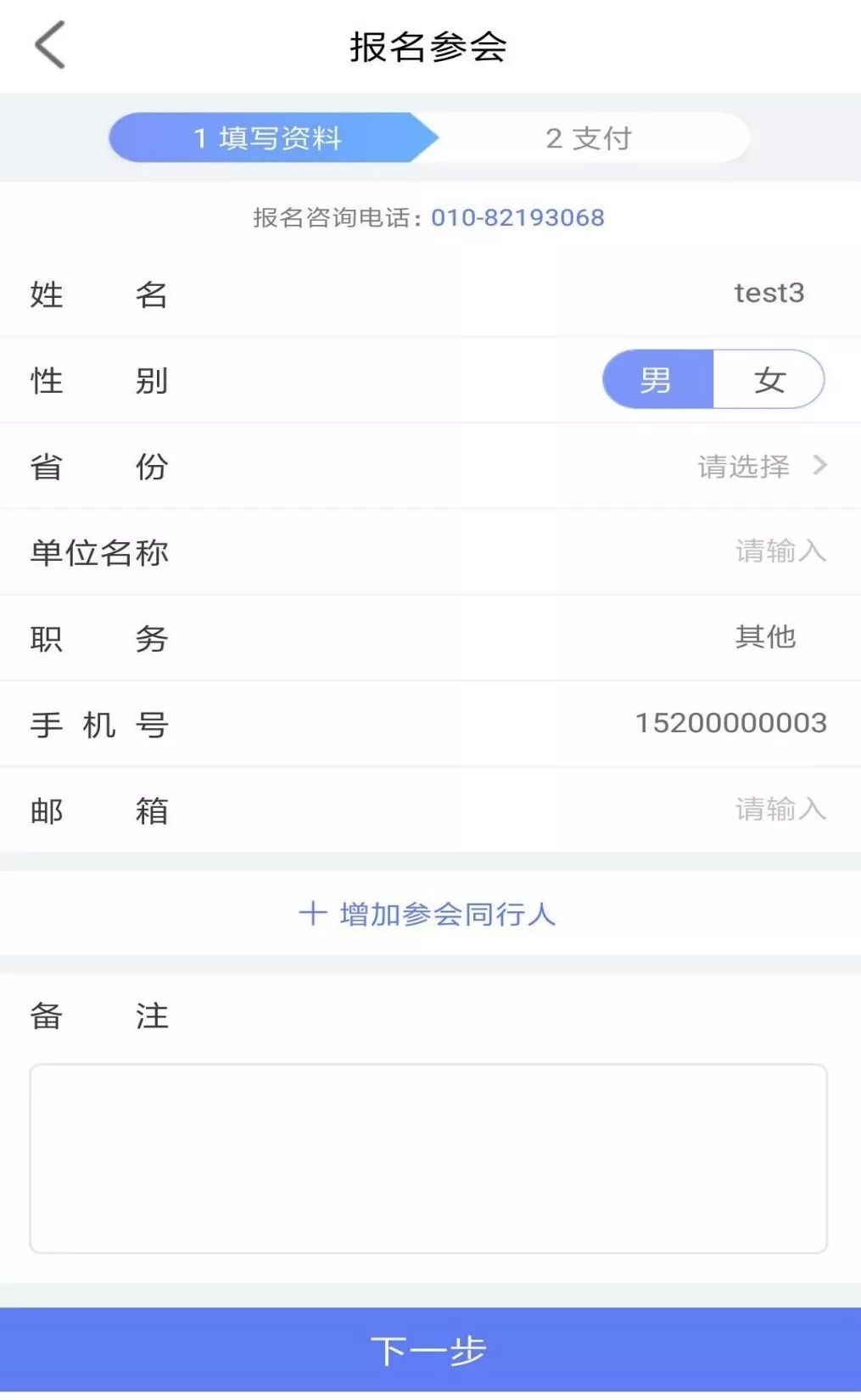Add a companion via 增加参会同行人
The width and height of the screenshot is (861, 1400).
point(428,914)
